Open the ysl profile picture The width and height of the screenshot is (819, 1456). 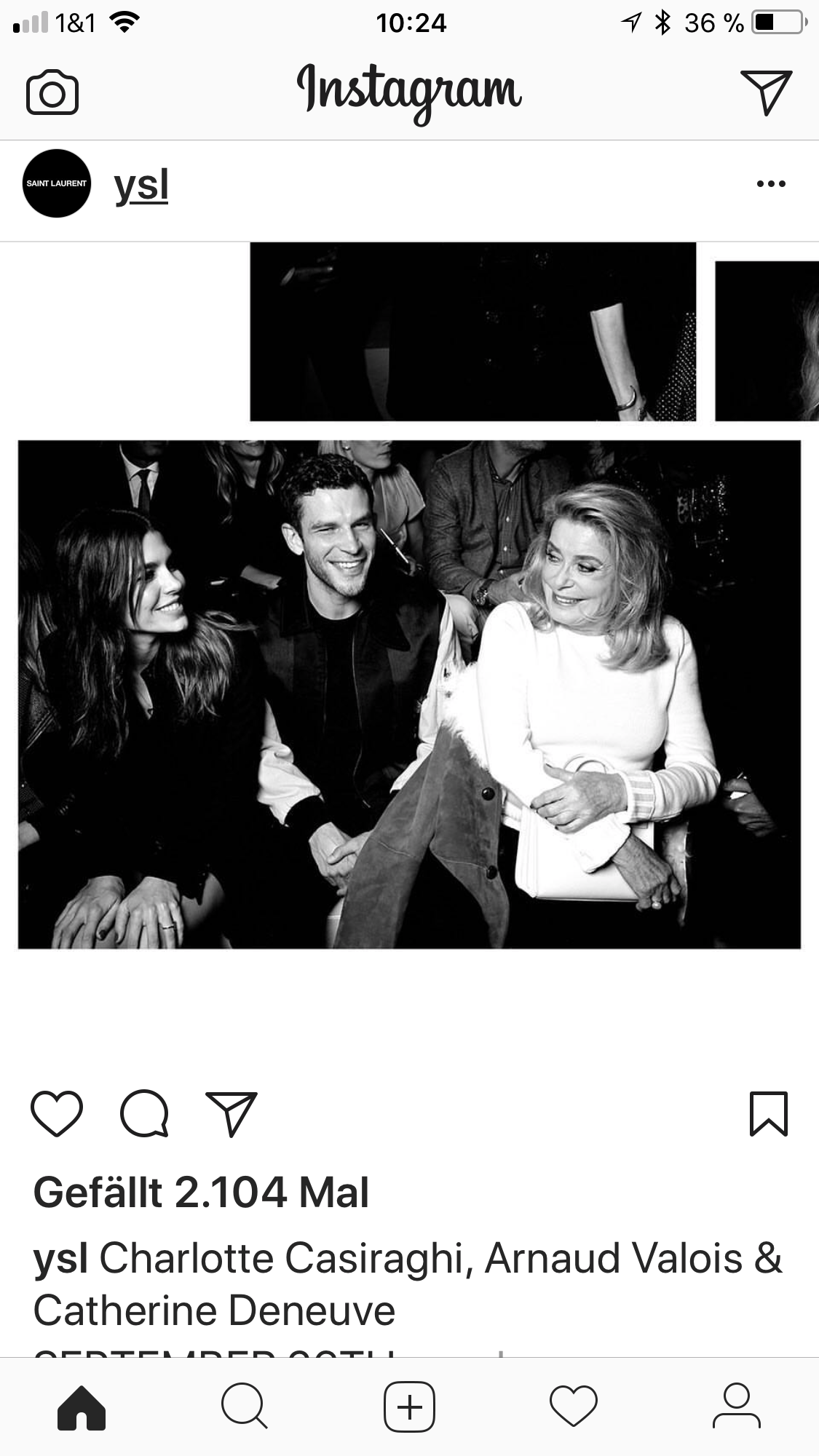coord(57,183)
